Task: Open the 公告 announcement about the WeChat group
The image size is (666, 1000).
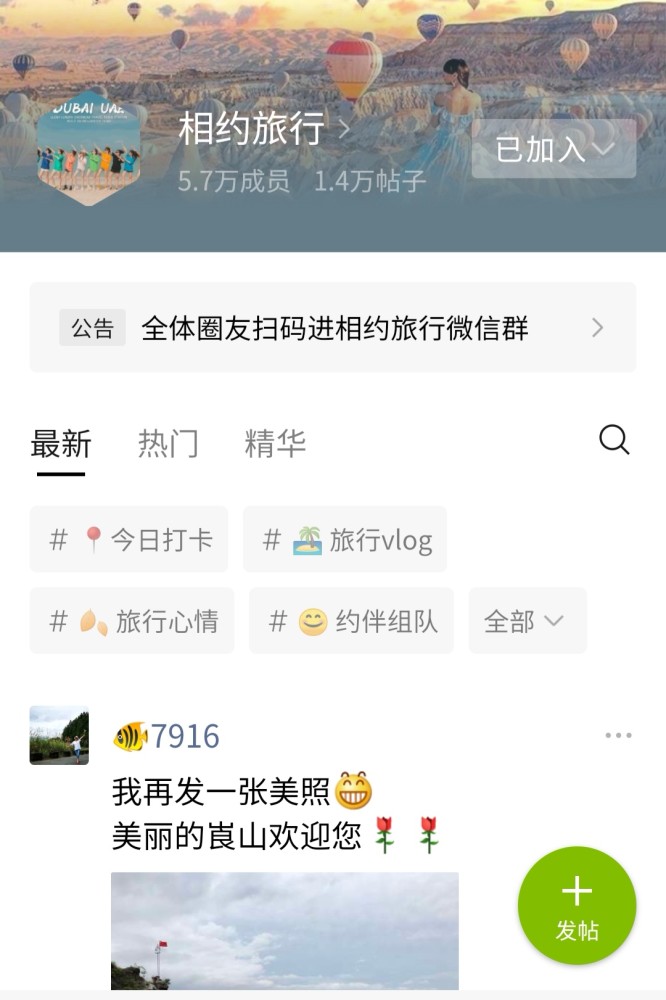Action: pos(332,328)
